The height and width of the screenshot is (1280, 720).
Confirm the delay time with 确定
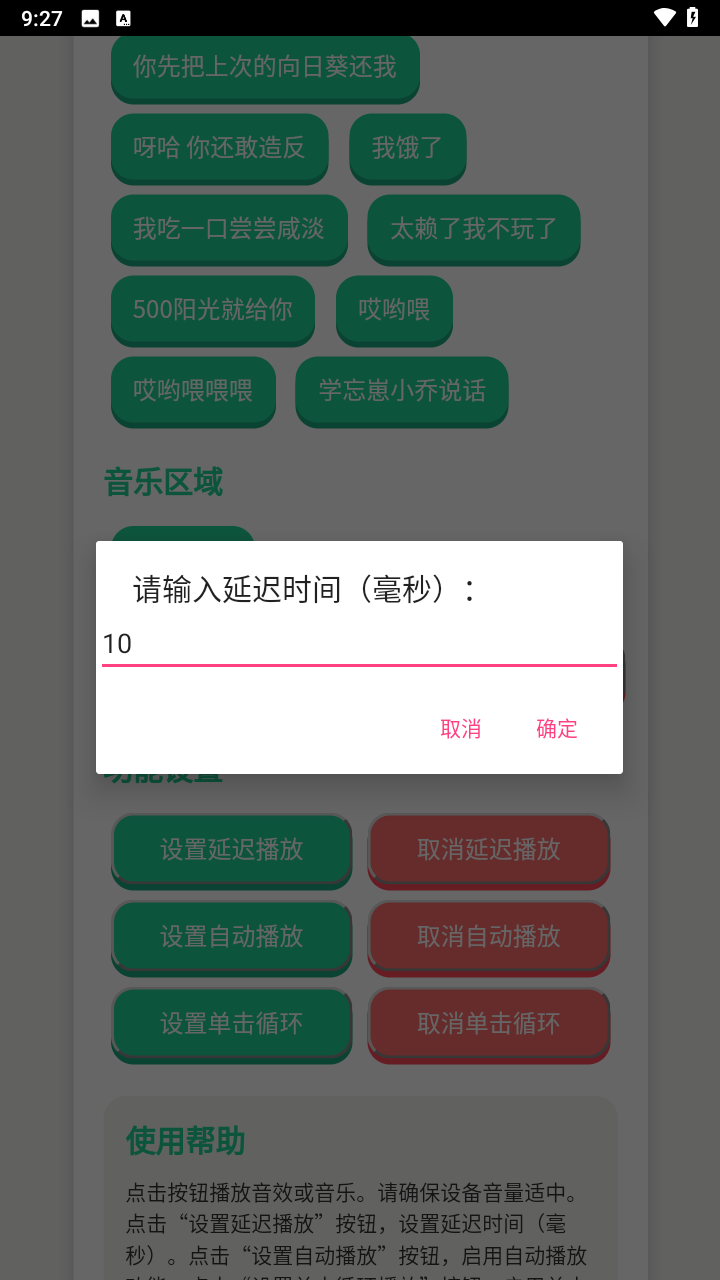point(557,729)
